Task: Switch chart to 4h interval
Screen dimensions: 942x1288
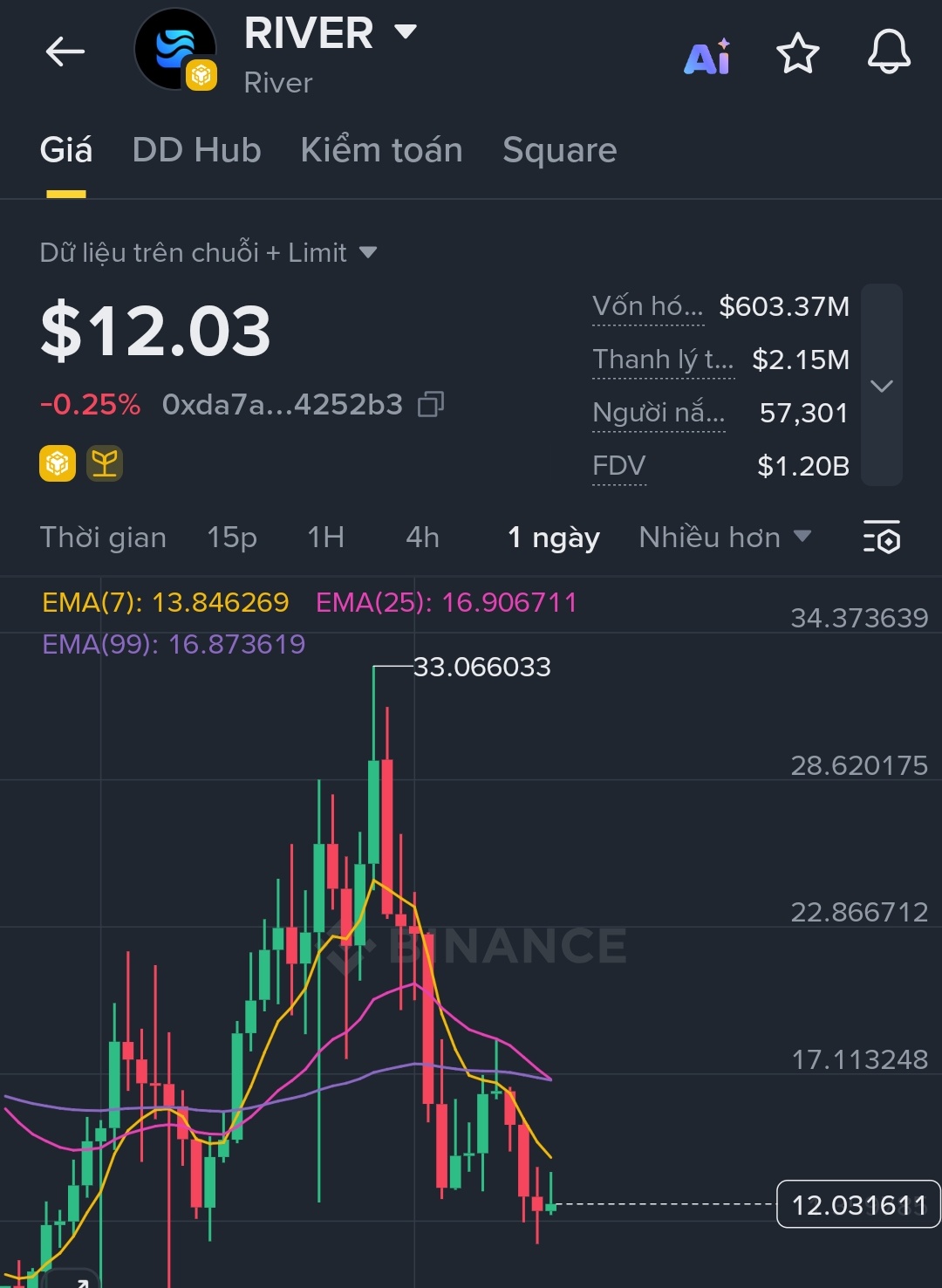Action: coord(422,538)
